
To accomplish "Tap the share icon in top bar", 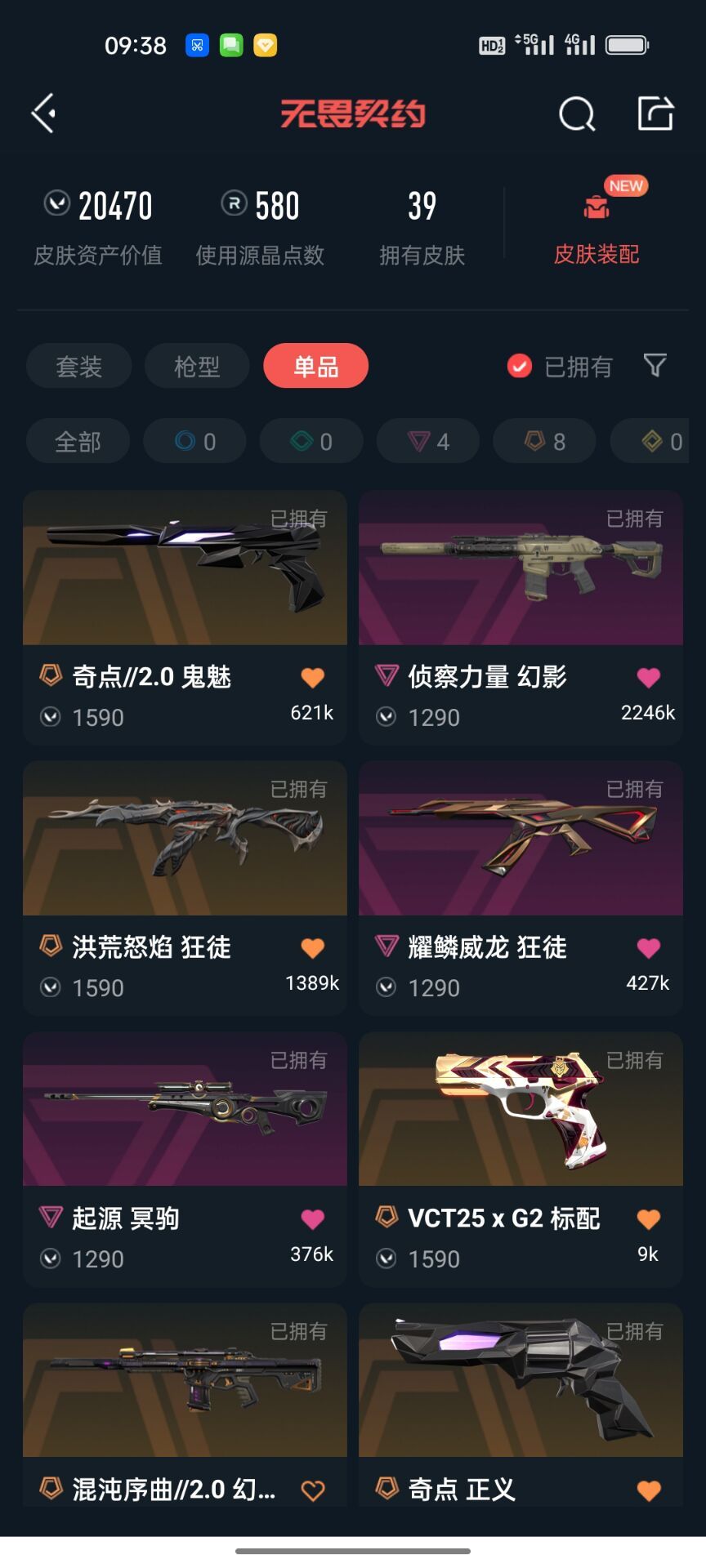I will 655,114.
